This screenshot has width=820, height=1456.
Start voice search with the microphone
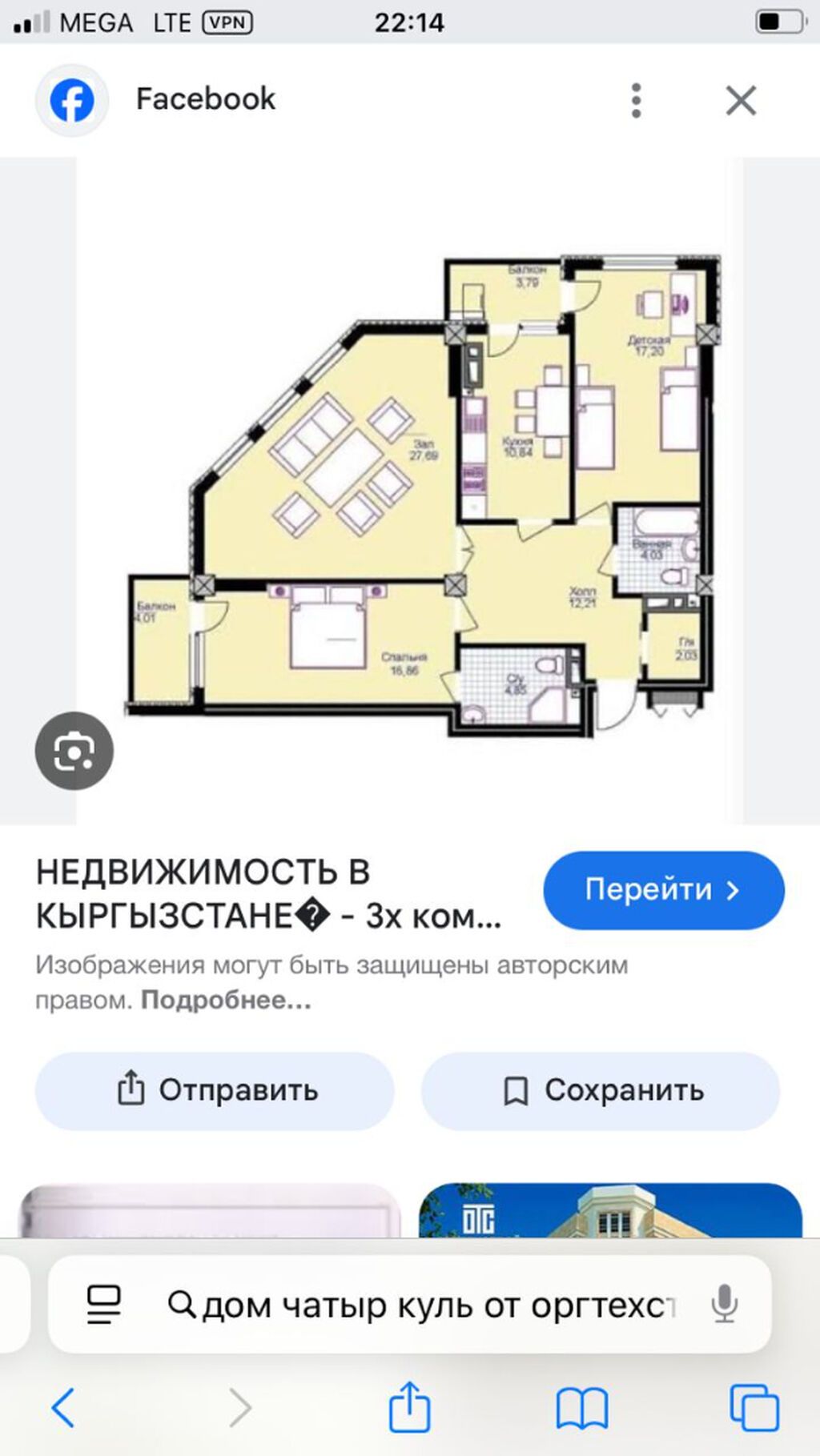click(x=724, y=1306)
